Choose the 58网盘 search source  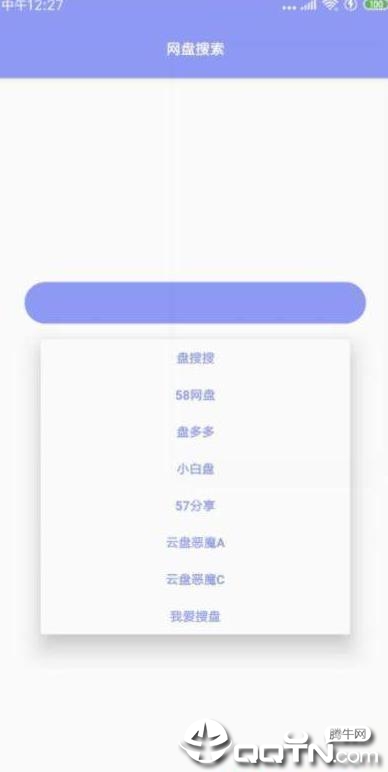click(x=195, y=395)
